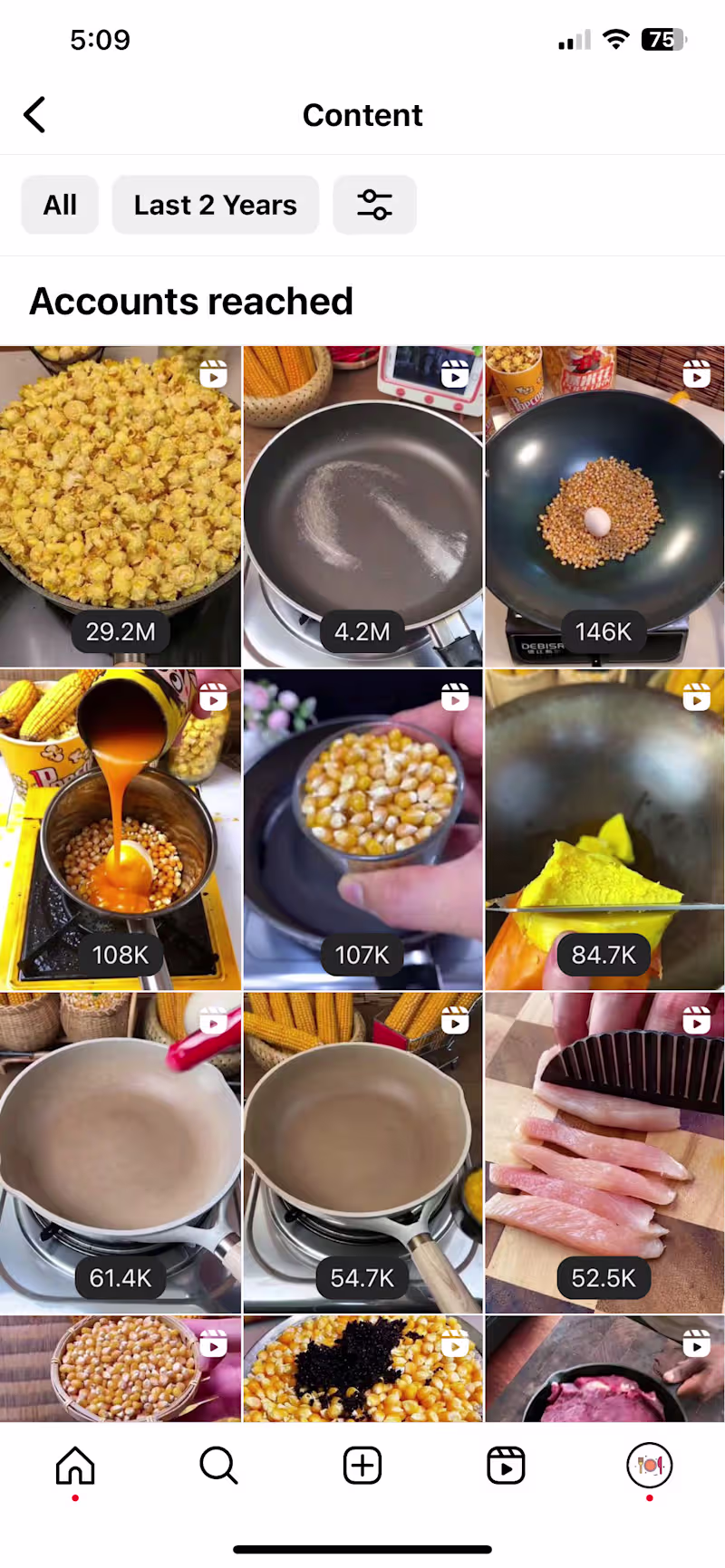View the reel with 146K accounts reached
This screenshot has width=725, height=1568.
604,505
